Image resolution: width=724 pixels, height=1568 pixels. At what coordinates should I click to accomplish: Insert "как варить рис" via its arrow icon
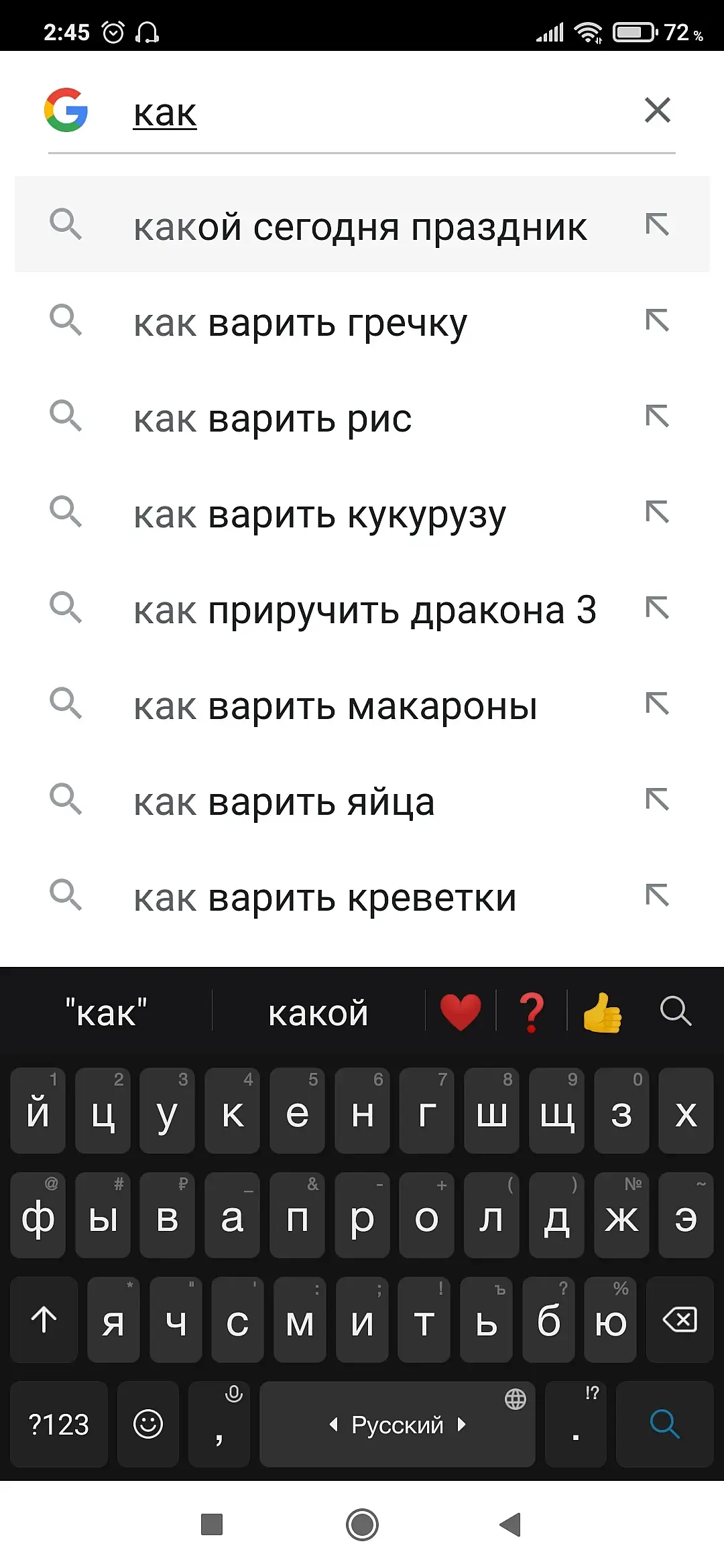point(657,417)
